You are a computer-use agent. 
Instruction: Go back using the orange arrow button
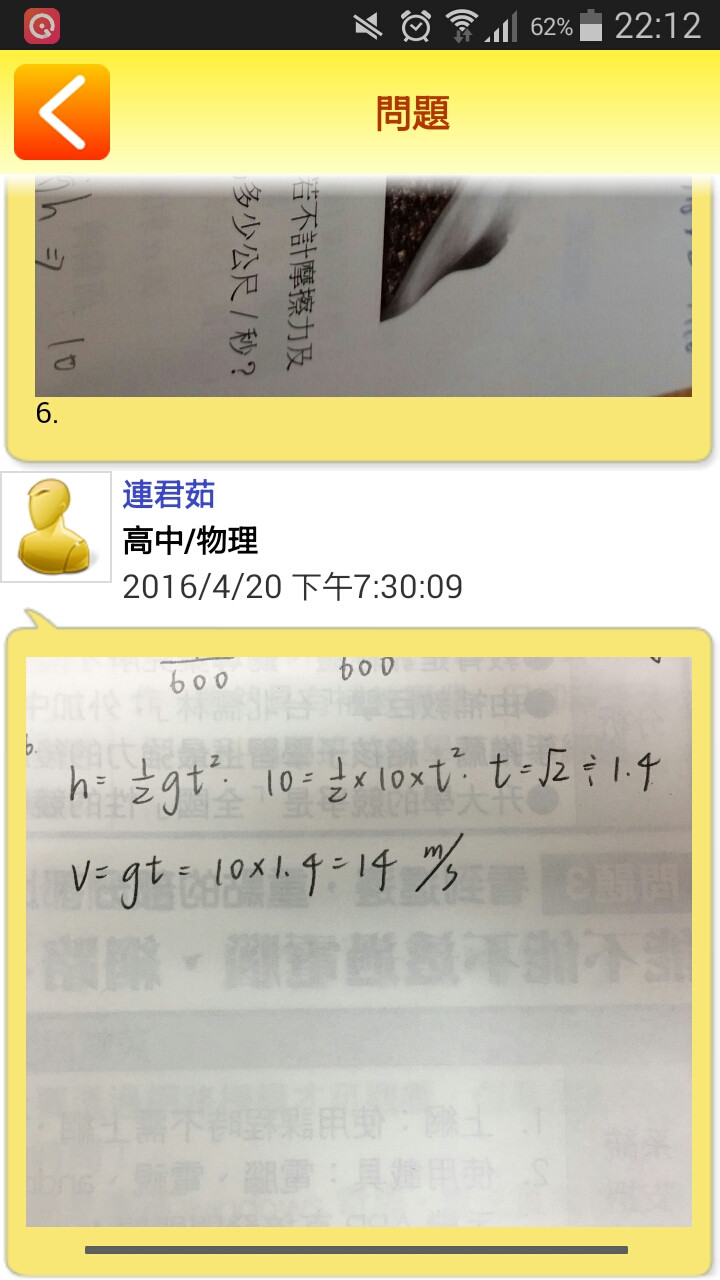pos(62,112)
